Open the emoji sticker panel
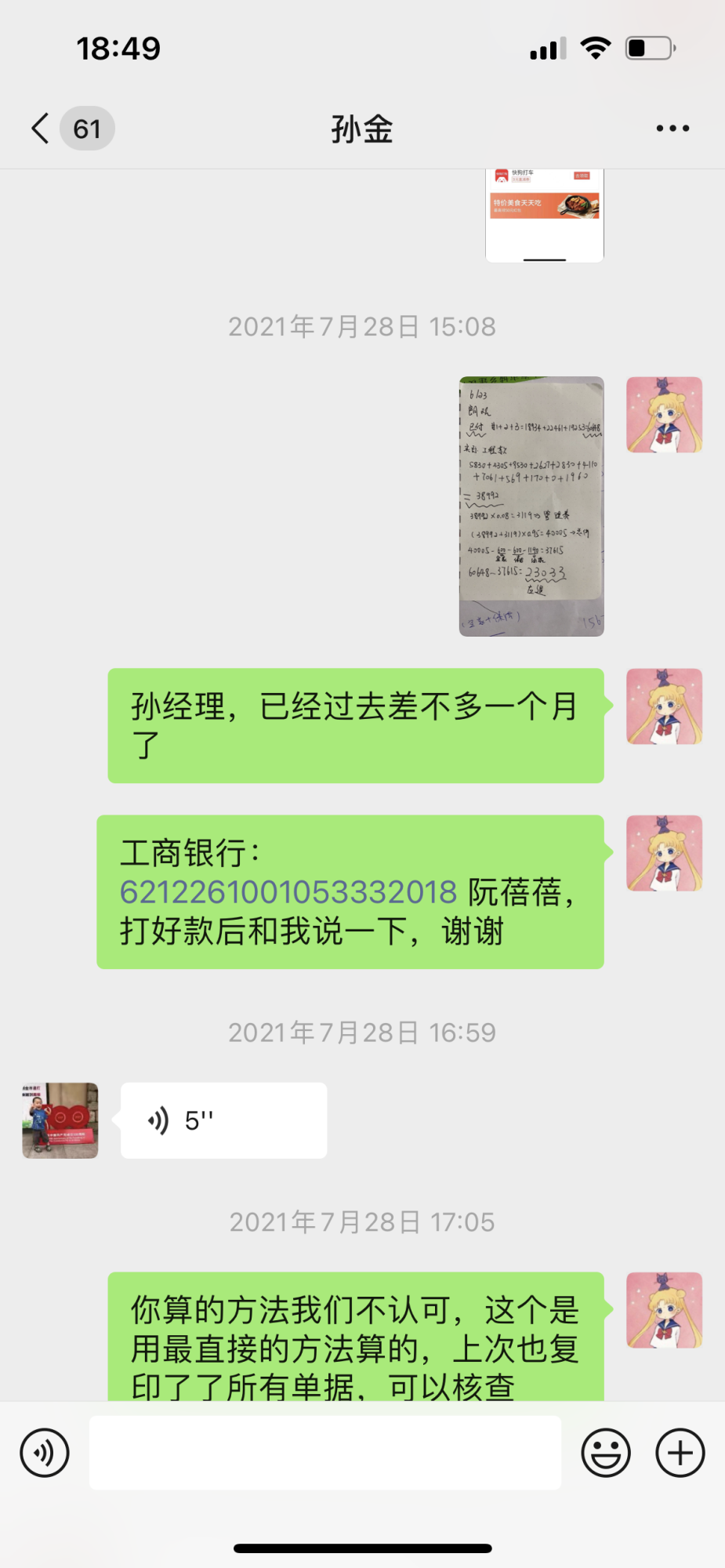Viewport: 725px width, 1568px height. click(606, 1453)
